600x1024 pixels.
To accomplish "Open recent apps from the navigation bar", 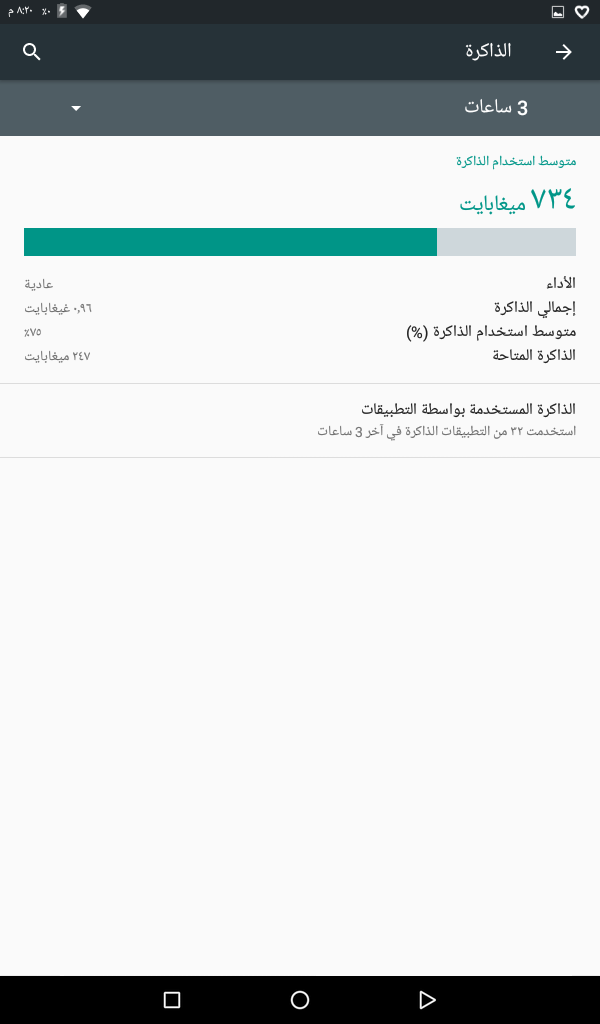I will pos(172,999).
